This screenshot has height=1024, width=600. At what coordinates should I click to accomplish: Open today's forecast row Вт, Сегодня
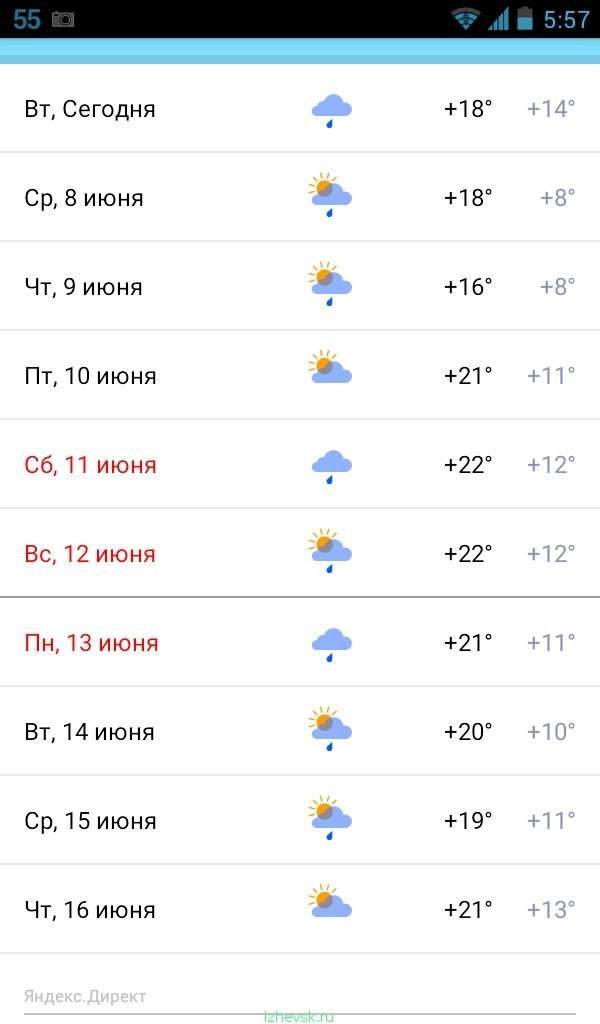(x=300, y=108)
